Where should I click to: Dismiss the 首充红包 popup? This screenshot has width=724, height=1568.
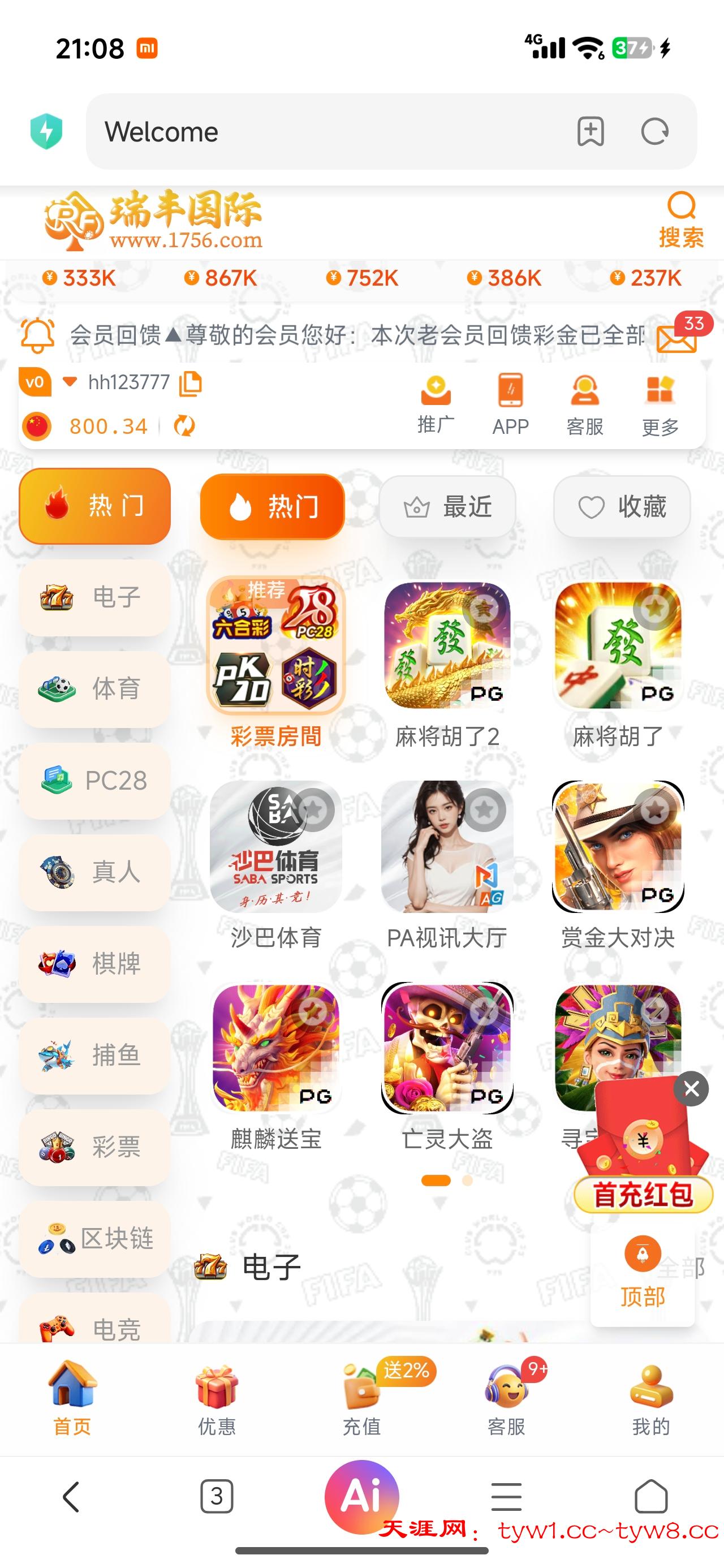[x=691, y=1088]
